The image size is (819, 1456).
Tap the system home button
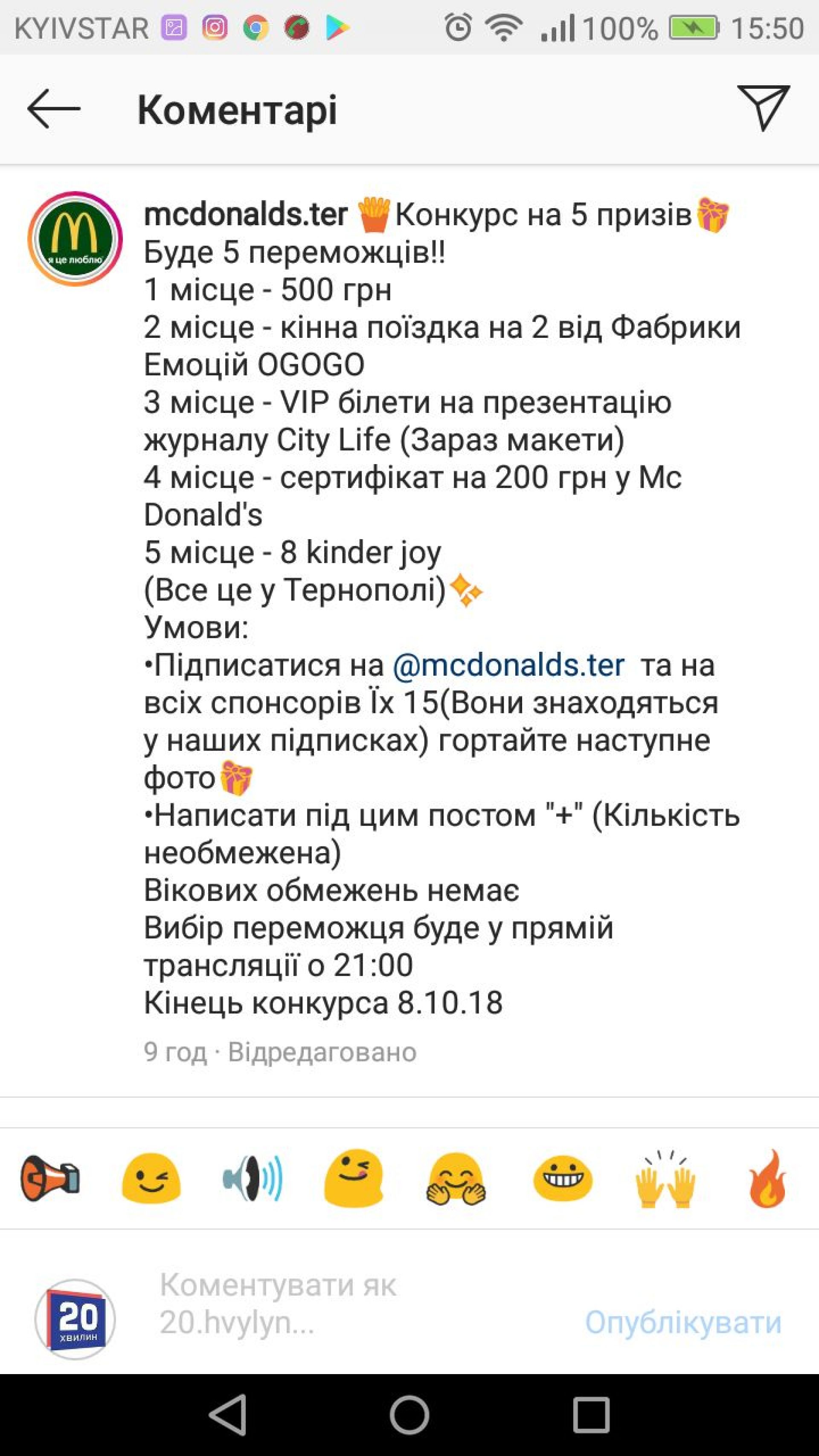click(409, 1415)
